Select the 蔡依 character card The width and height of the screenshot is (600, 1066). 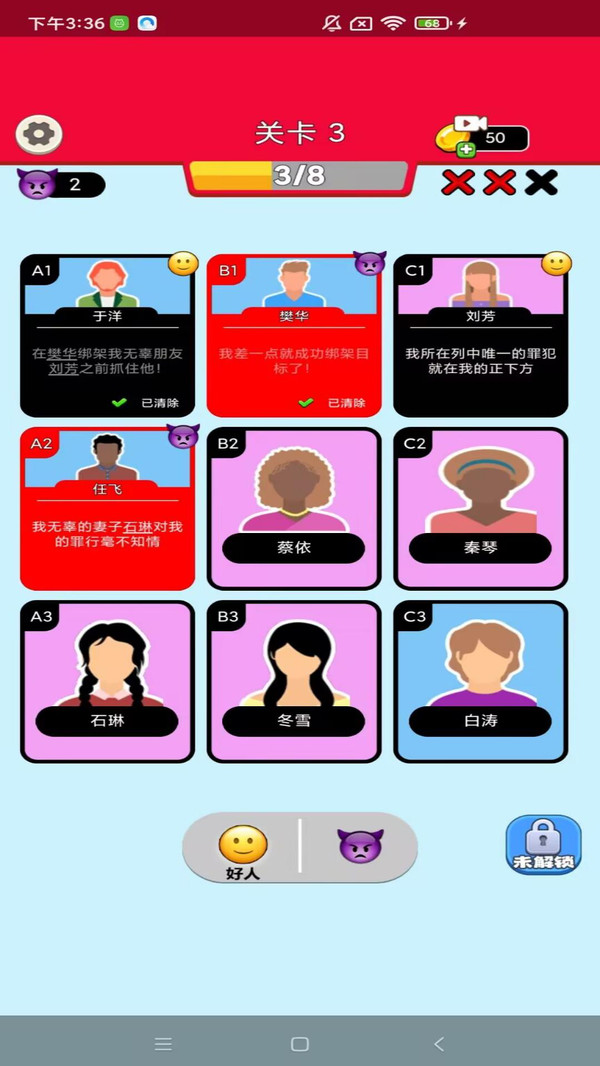(x=294, y=508)
